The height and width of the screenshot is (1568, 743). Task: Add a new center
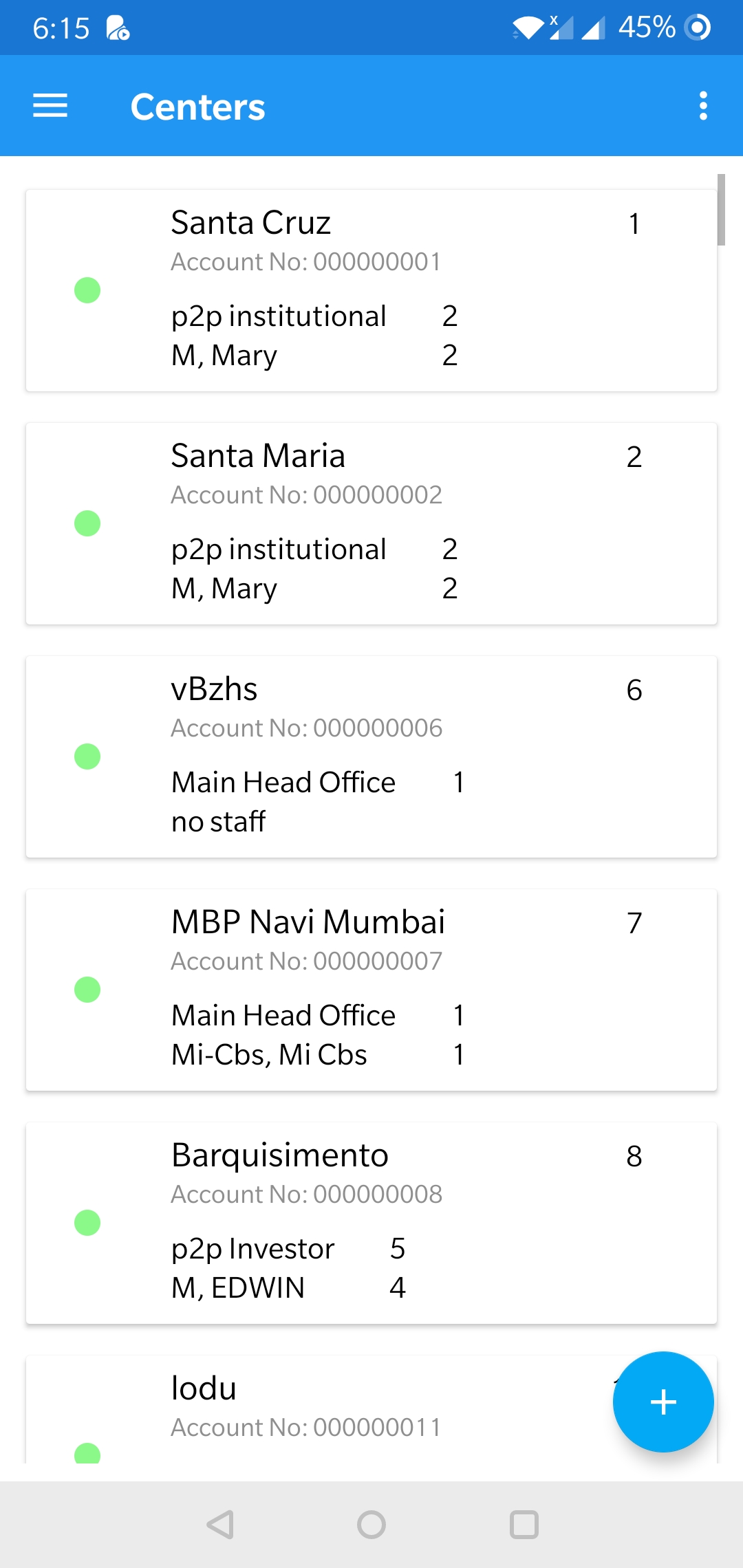click(663, 1402)
